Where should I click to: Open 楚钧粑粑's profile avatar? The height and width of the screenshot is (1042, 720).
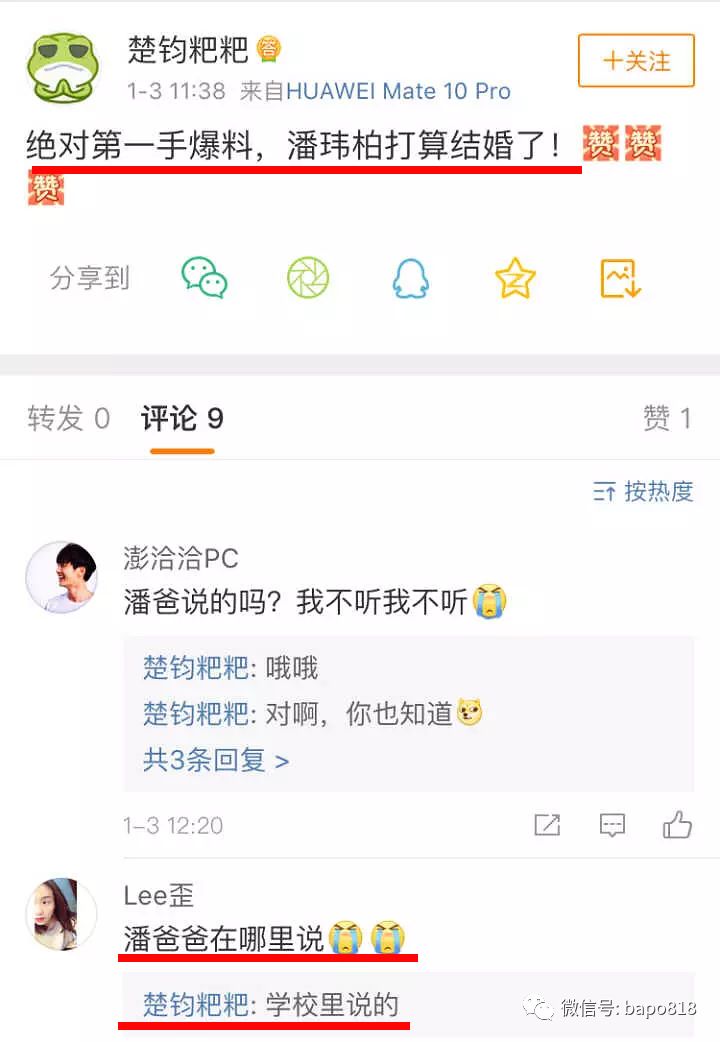[x=62, y=66]
